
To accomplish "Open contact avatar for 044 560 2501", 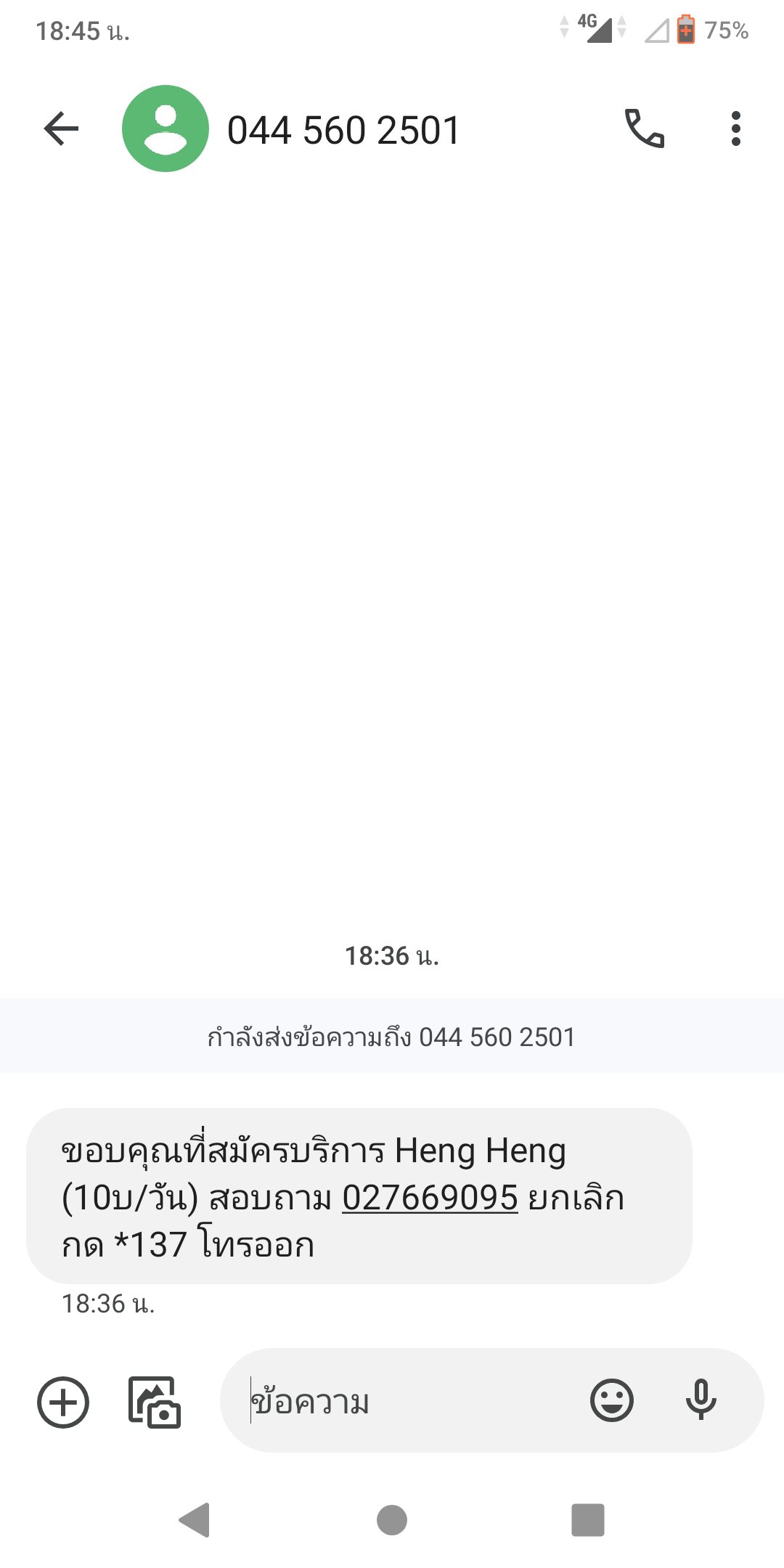I will (166, 128).
